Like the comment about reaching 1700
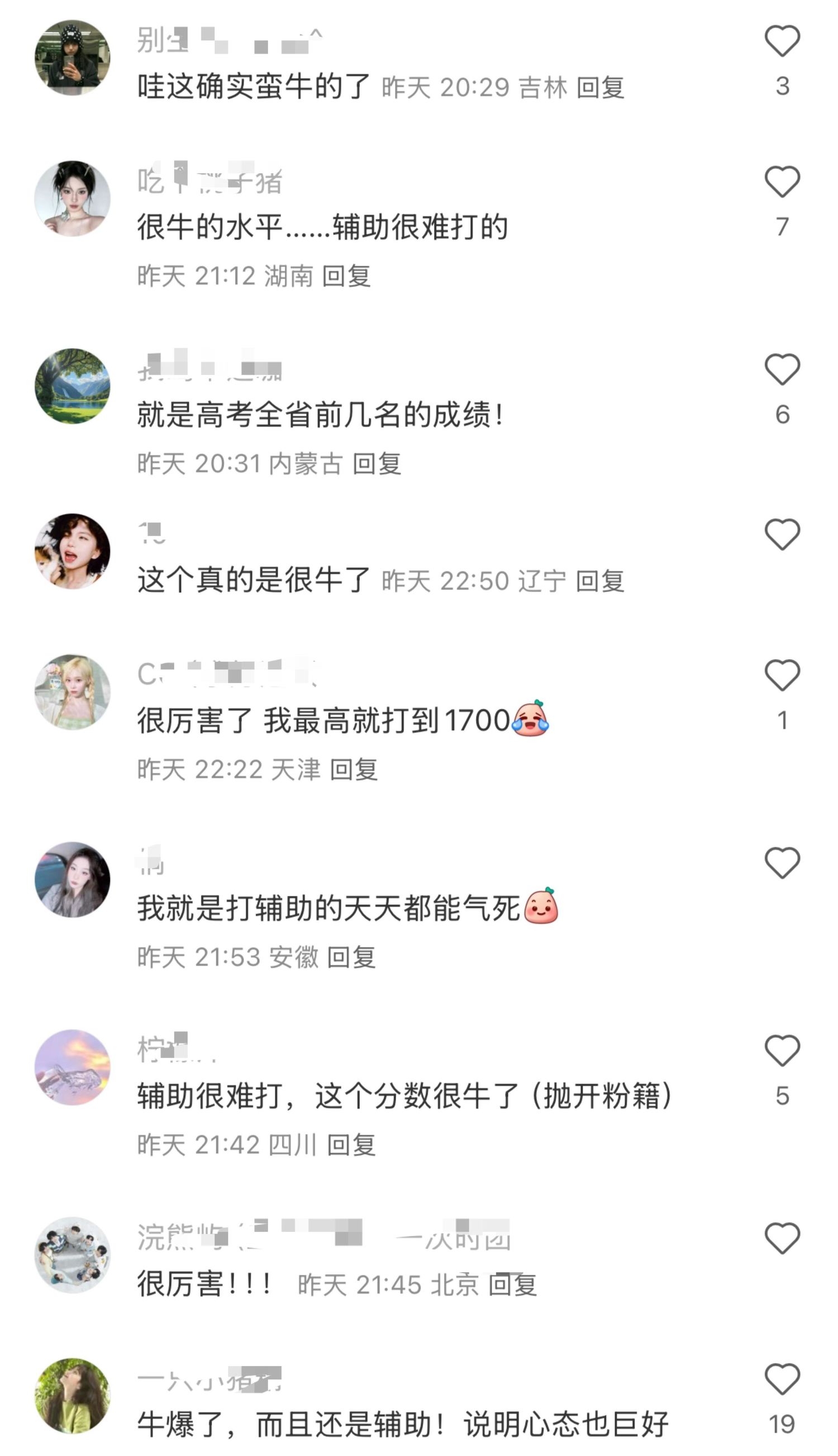The width and height of the screenshot is (838, 1456). point(782,675)
